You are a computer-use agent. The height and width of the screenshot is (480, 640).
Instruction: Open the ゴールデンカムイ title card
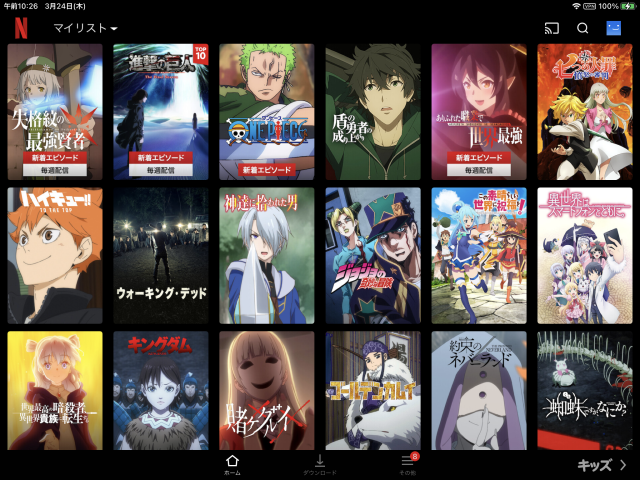coord(373,392)
